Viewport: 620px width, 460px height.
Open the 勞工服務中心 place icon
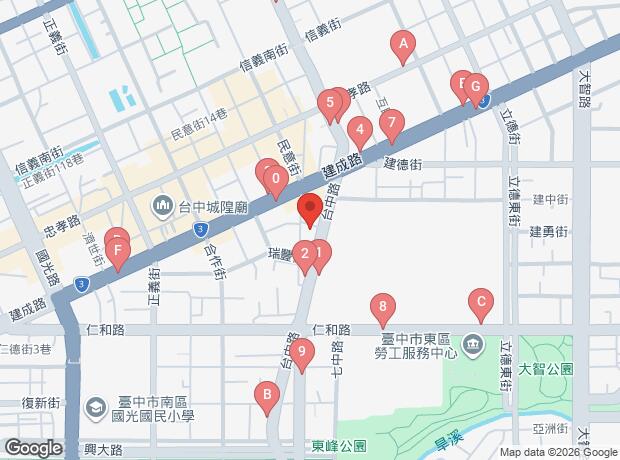point(475,350)
